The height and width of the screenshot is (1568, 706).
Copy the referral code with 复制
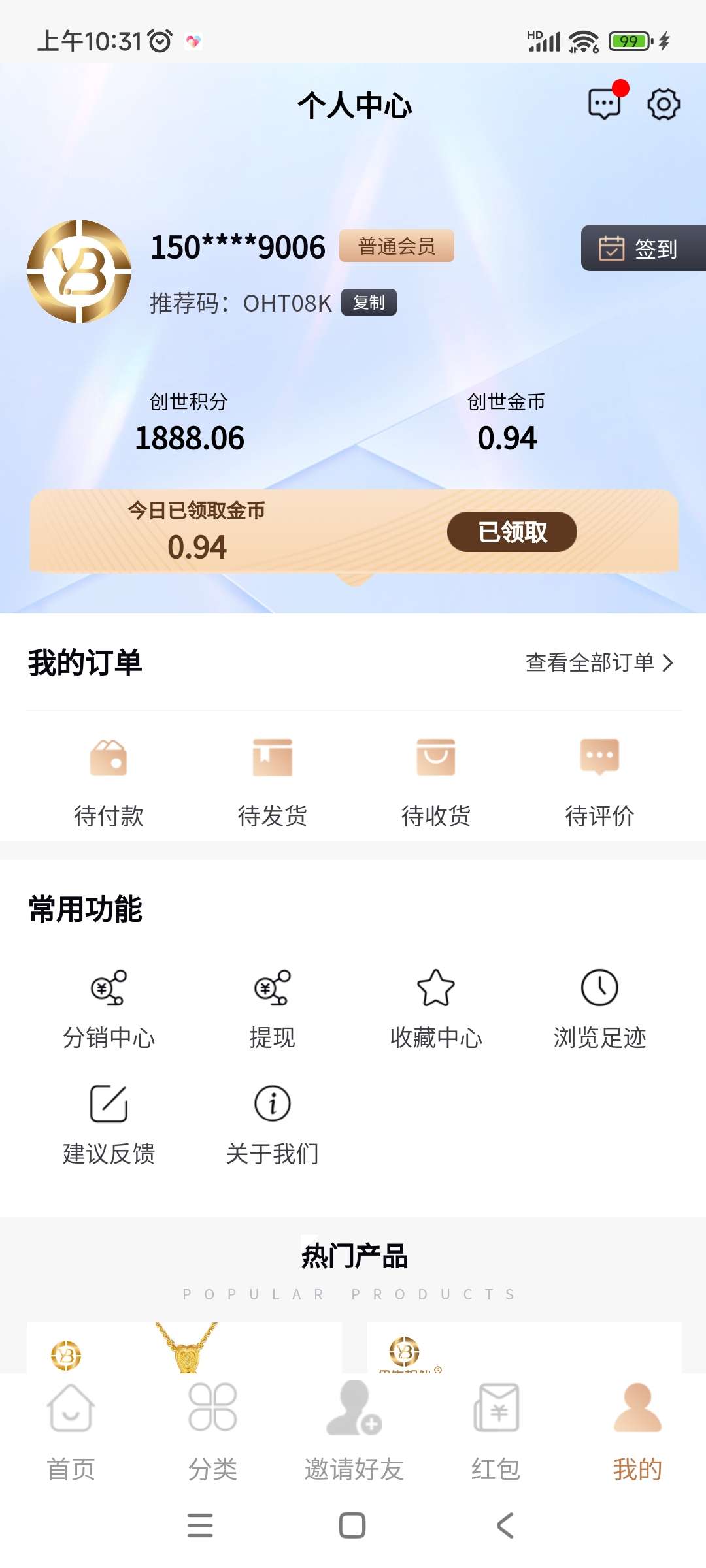coord(369,302)
